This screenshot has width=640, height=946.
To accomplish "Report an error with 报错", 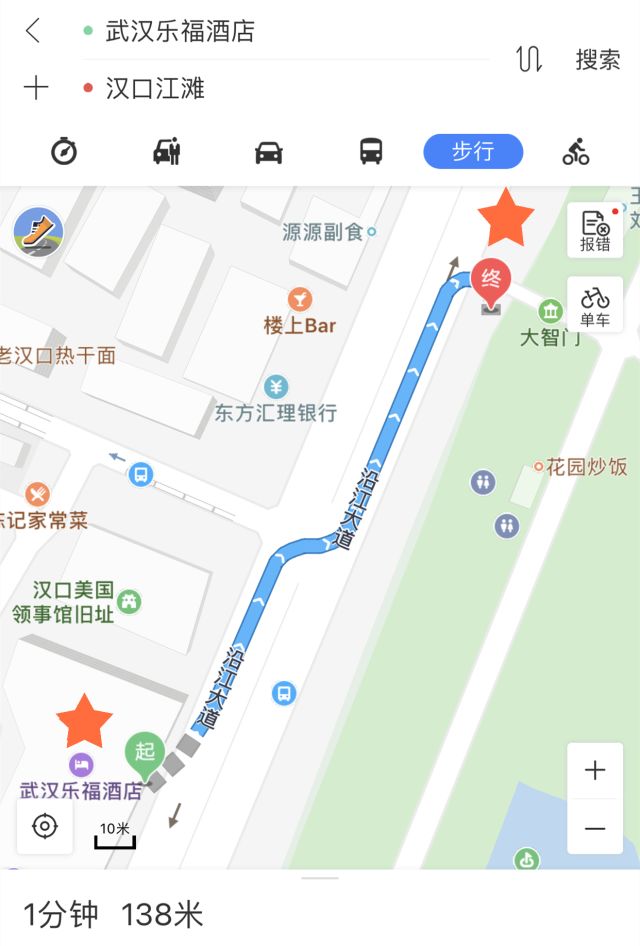I will [595, 231].
